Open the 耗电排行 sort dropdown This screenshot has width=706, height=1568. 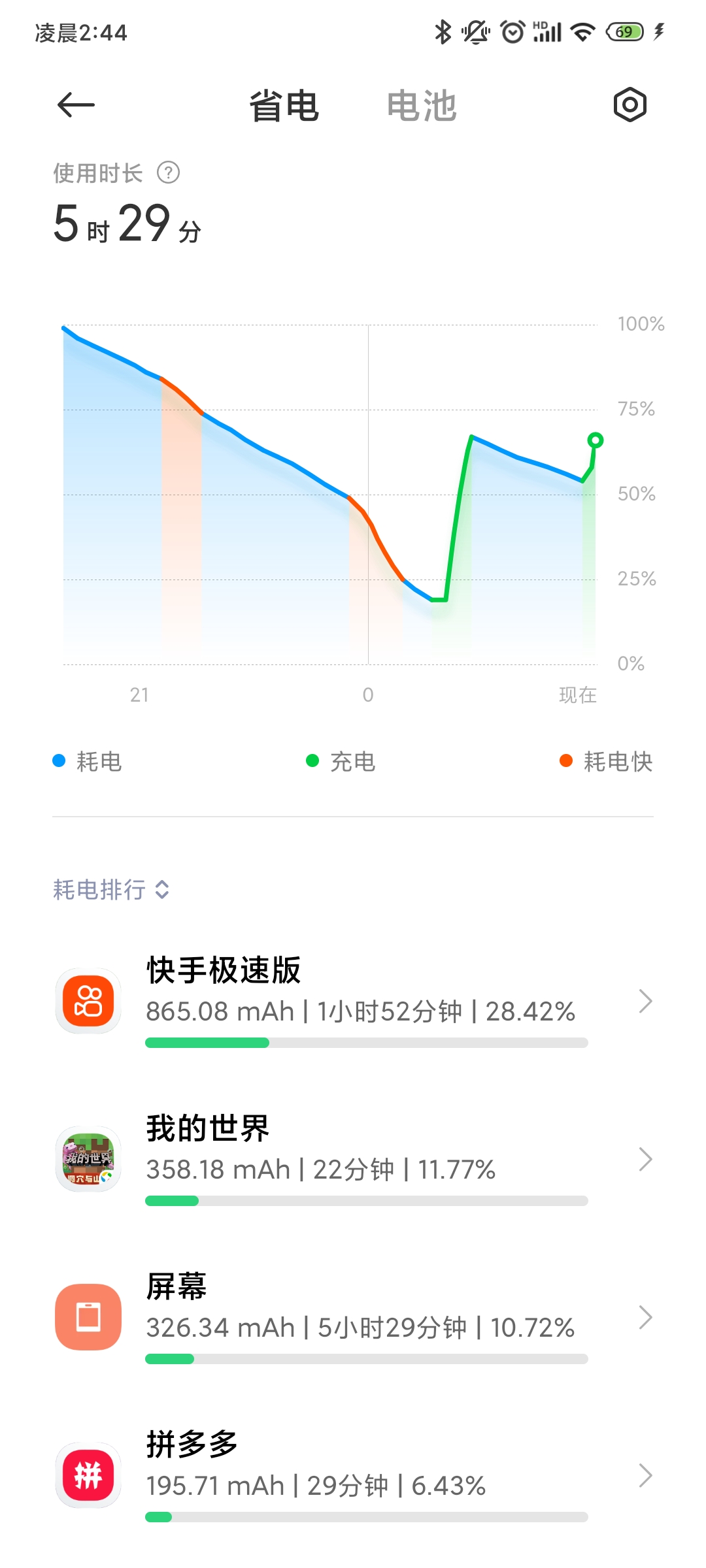(111, 890)
